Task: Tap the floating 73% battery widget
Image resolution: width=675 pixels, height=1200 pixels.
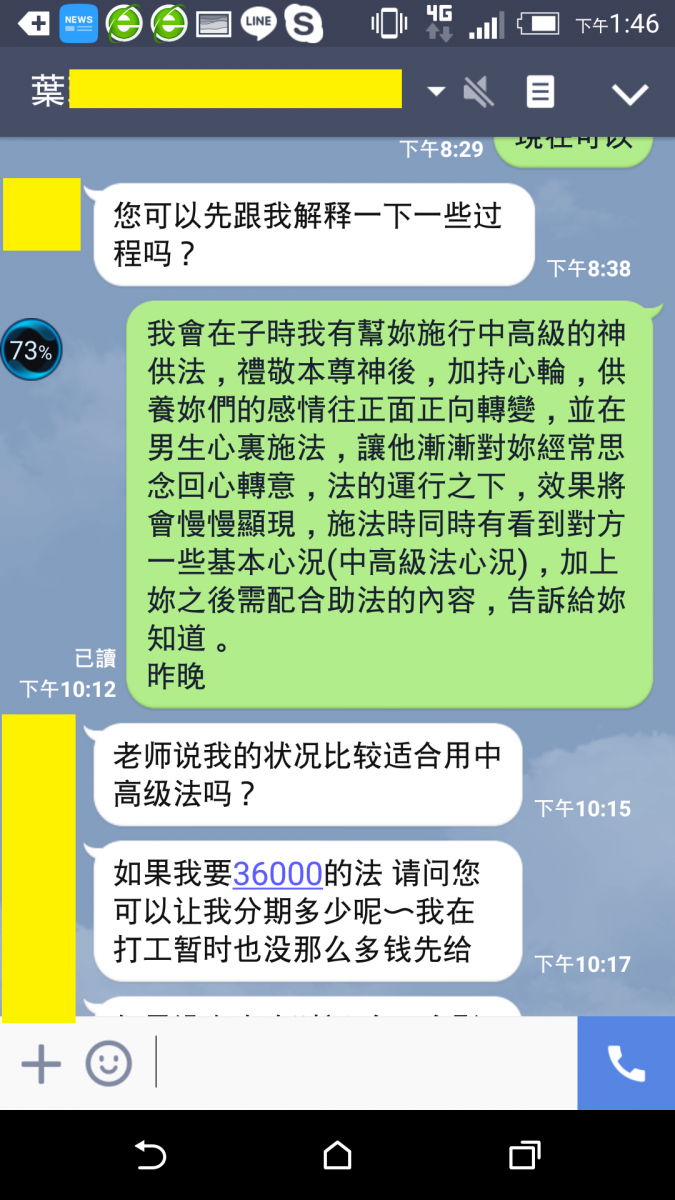Action: pos(31,350)
